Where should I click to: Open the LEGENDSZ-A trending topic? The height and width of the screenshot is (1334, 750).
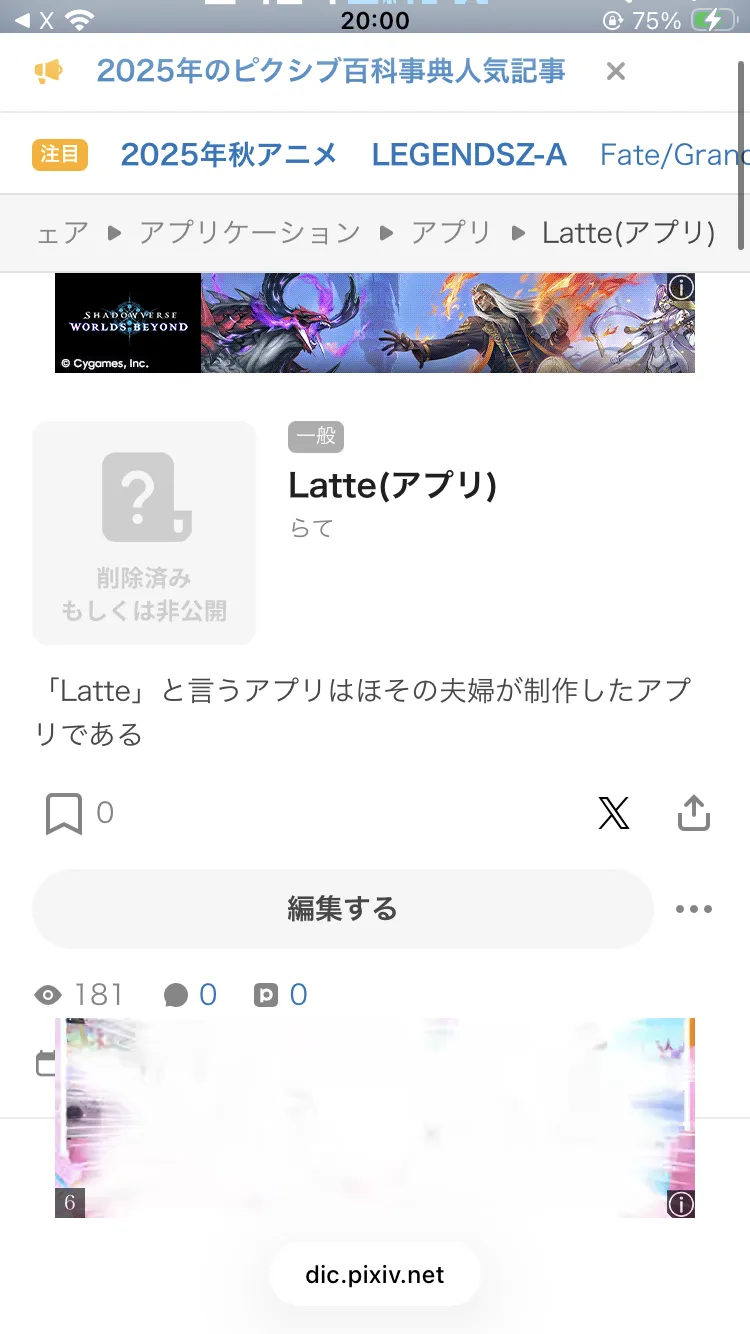click(x=469, y=154)
